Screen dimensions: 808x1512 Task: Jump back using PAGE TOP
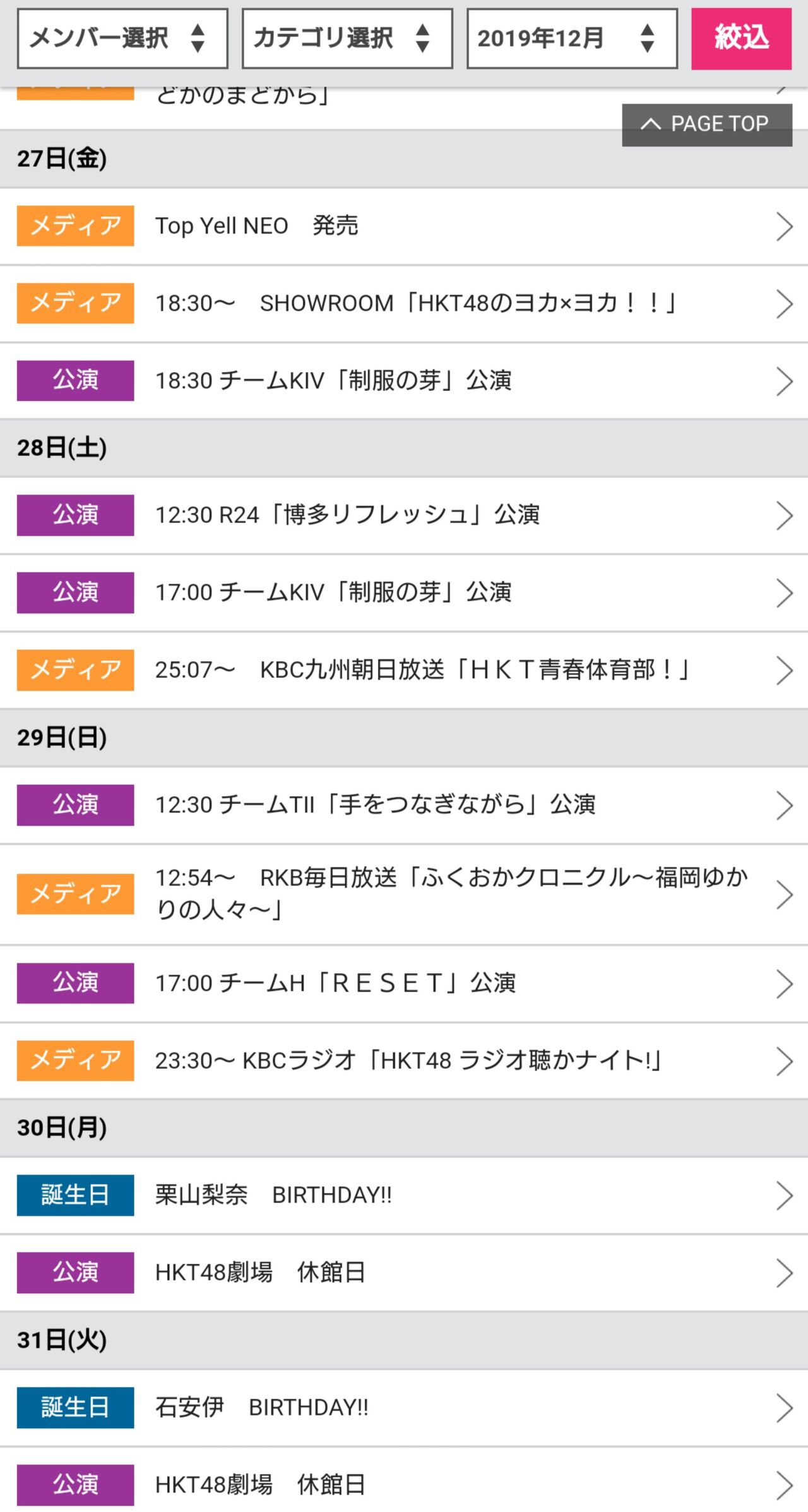coord(707,124)
